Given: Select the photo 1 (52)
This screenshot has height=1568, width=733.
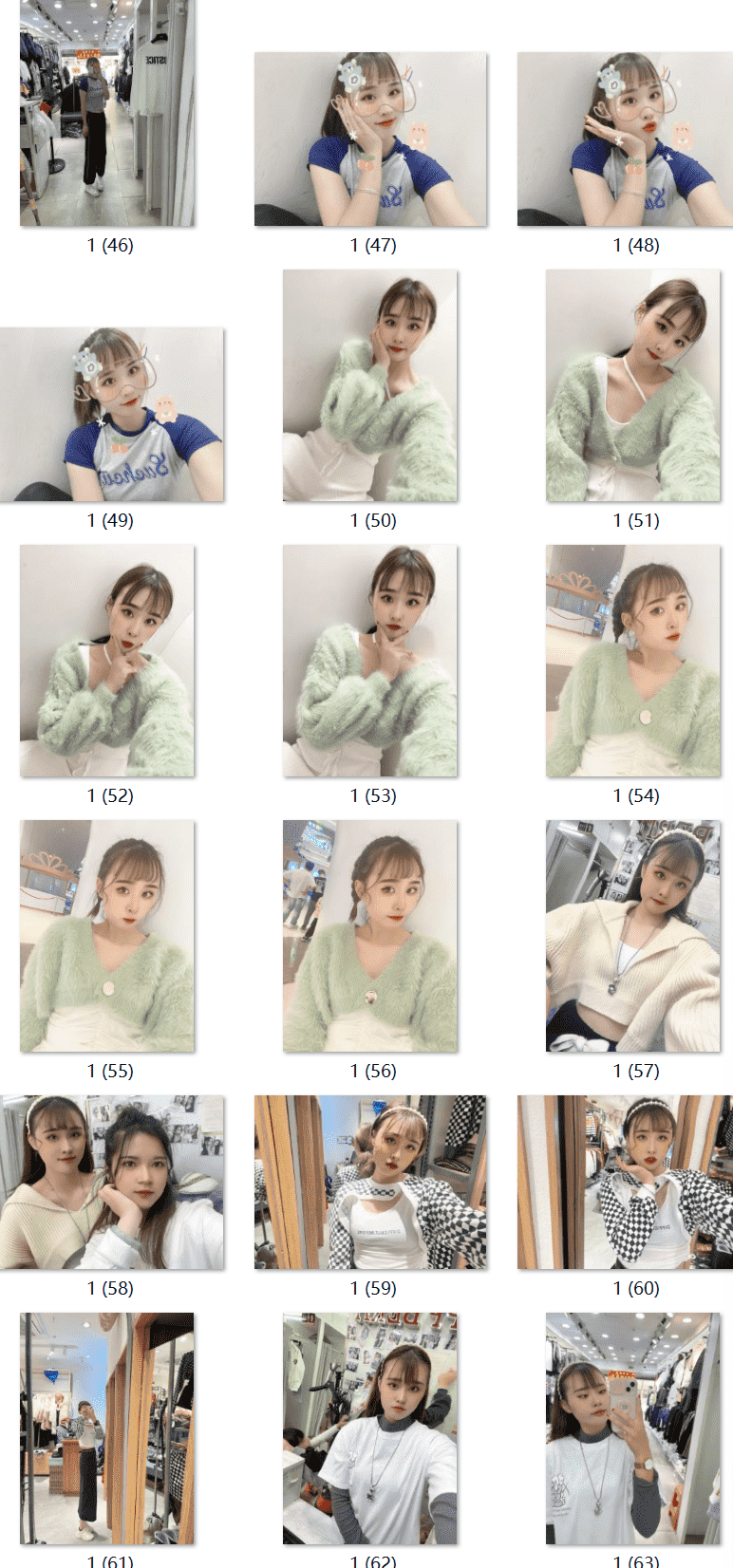Looking at the screenshot, I should point(107,661).
